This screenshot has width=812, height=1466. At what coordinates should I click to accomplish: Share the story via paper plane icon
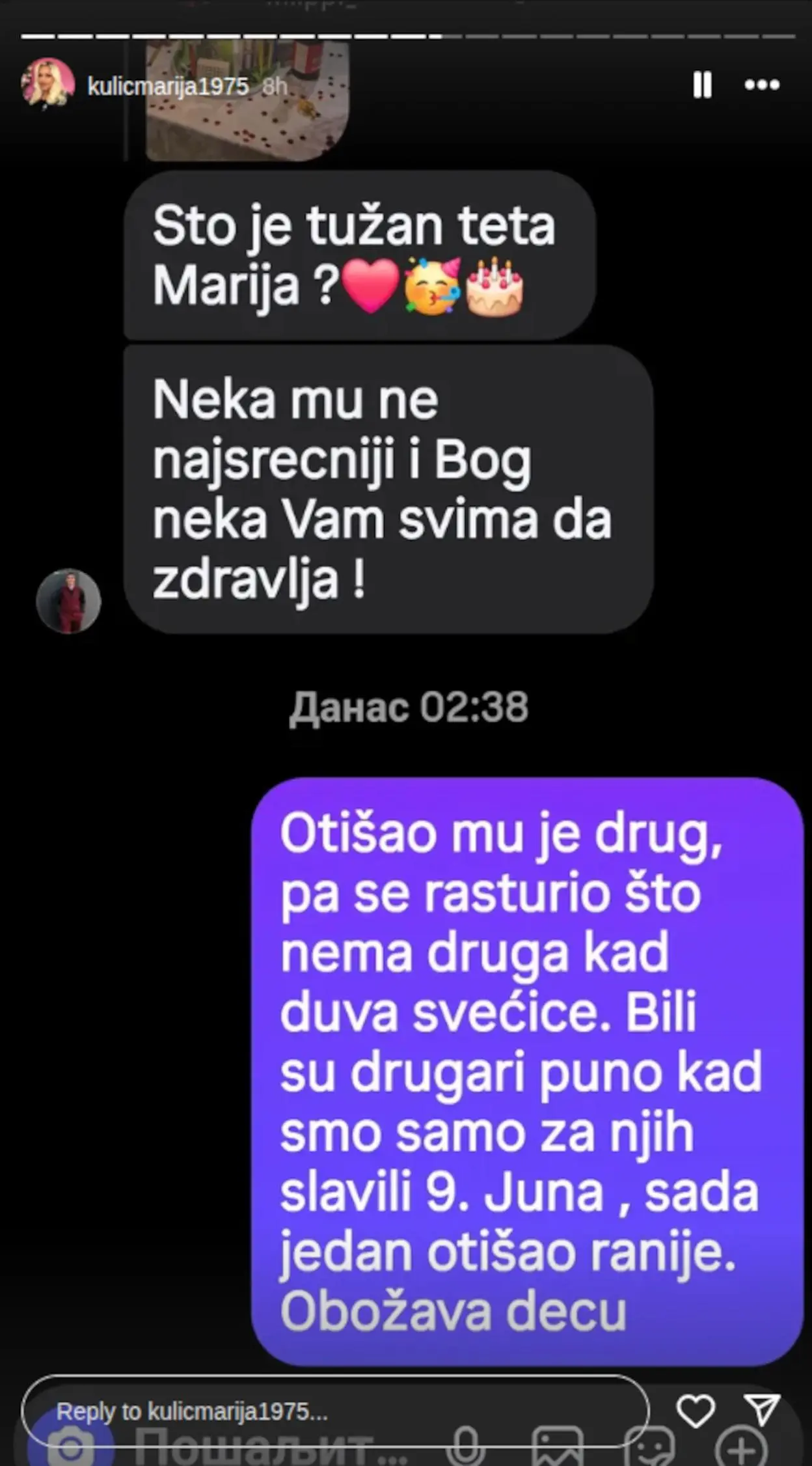pos(761,1410)
